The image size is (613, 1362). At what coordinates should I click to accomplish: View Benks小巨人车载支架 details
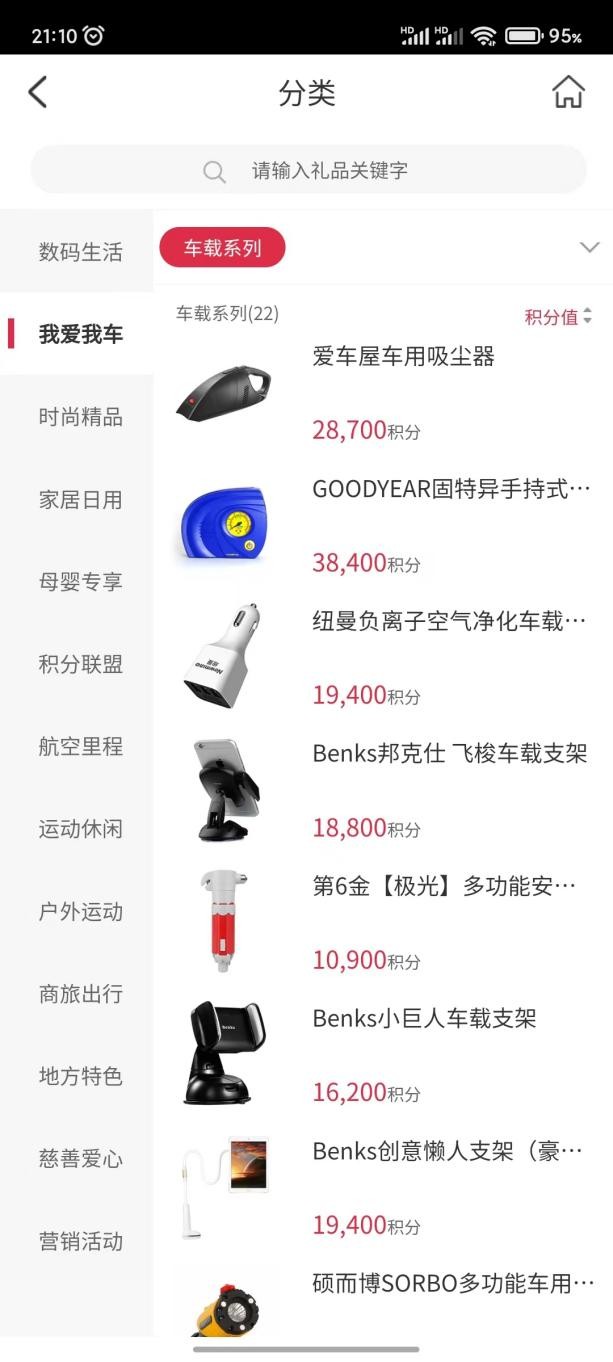pyautogui.click(x=424, y=1019)
